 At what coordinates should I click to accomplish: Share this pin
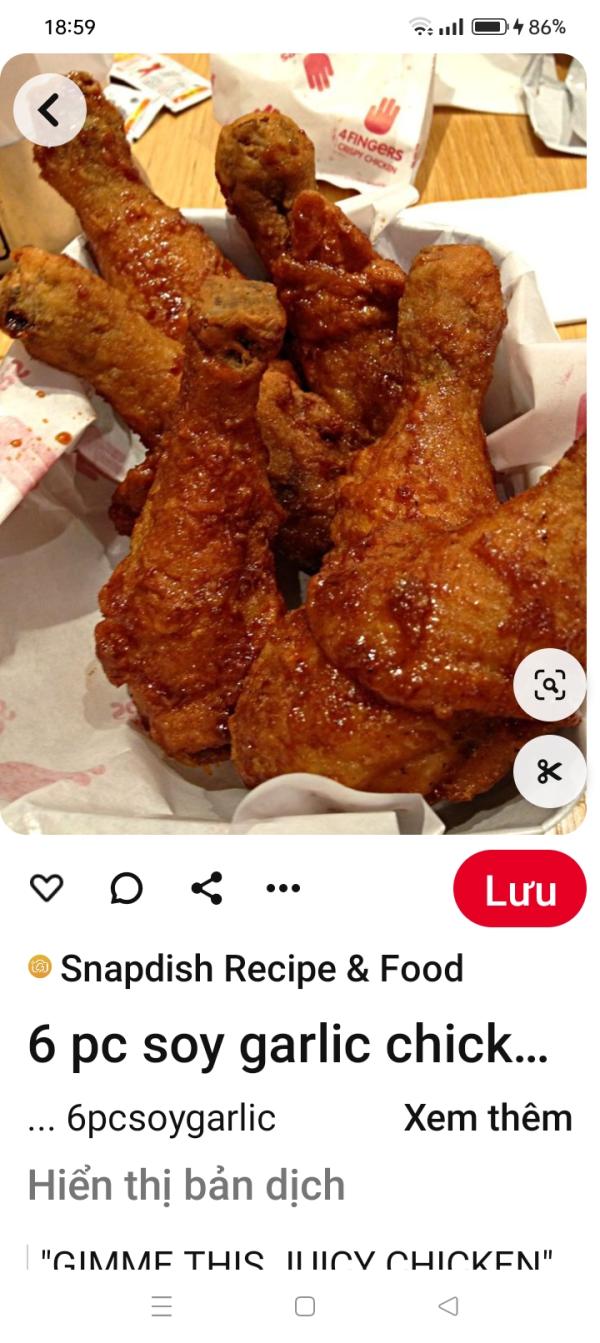206,888
